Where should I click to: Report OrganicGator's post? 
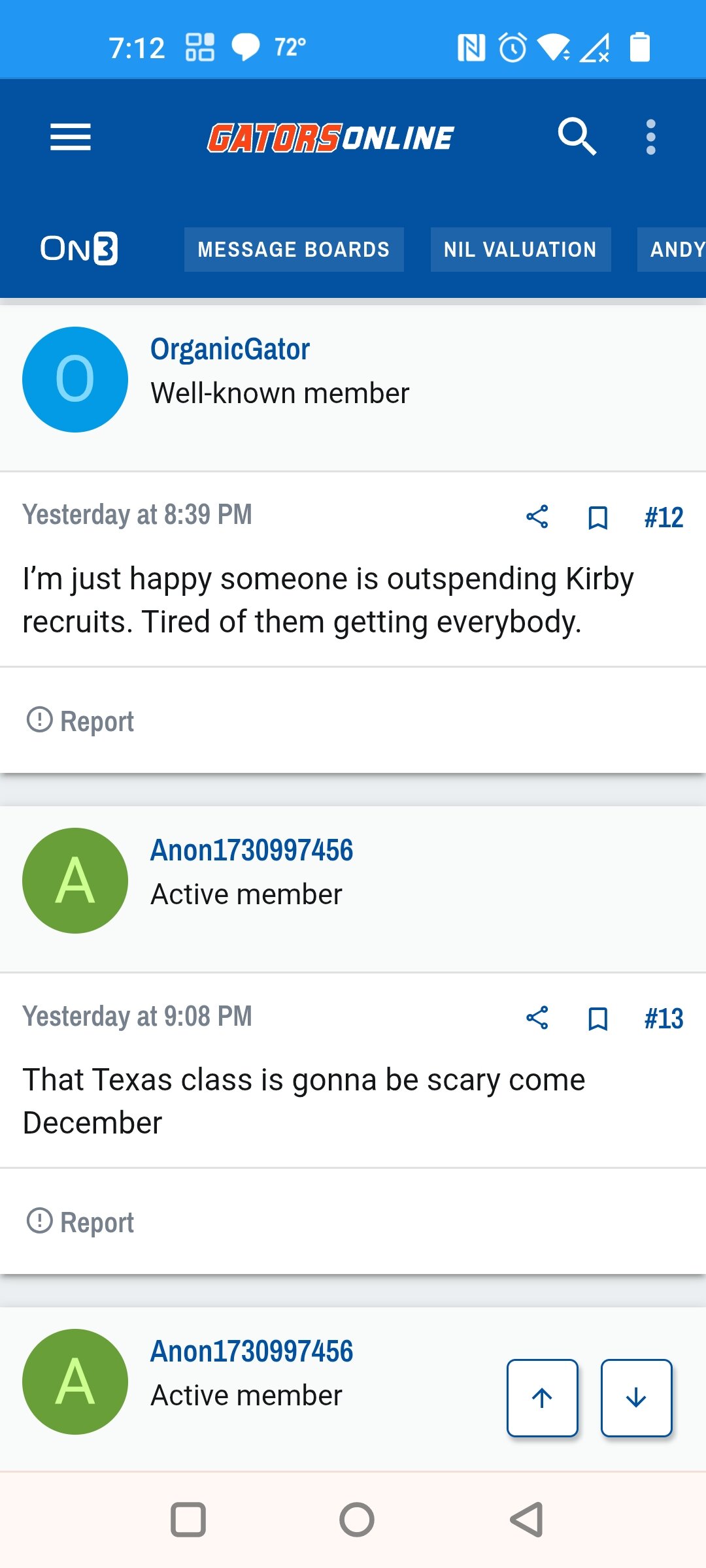80,721
